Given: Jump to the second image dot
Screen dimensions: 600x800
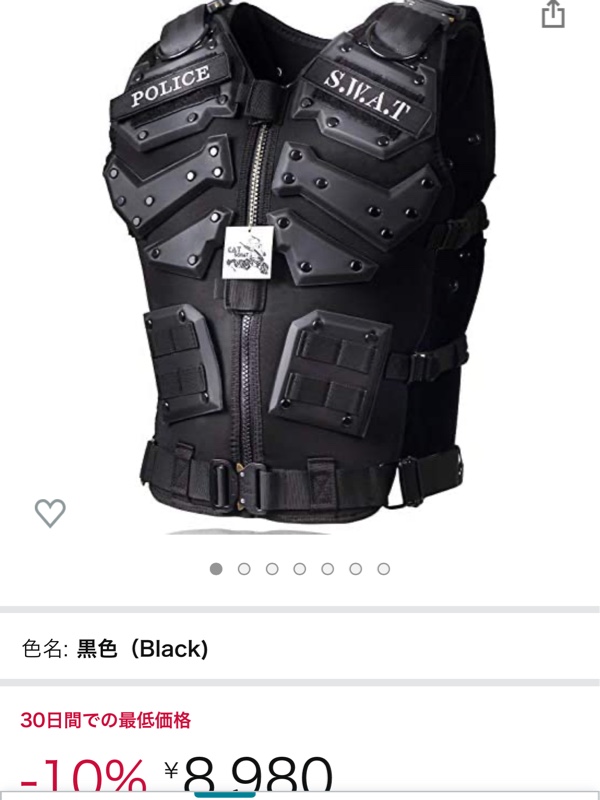Looking at the screenshot, I should coord(244,569).
